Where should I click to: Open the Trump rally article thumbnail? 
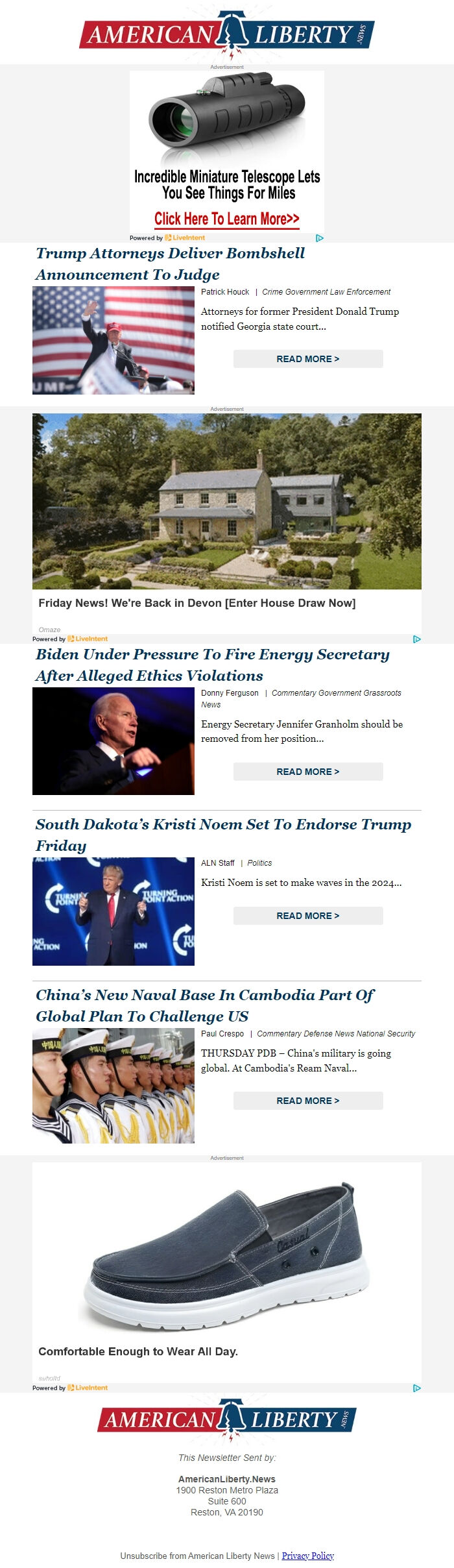113,340
